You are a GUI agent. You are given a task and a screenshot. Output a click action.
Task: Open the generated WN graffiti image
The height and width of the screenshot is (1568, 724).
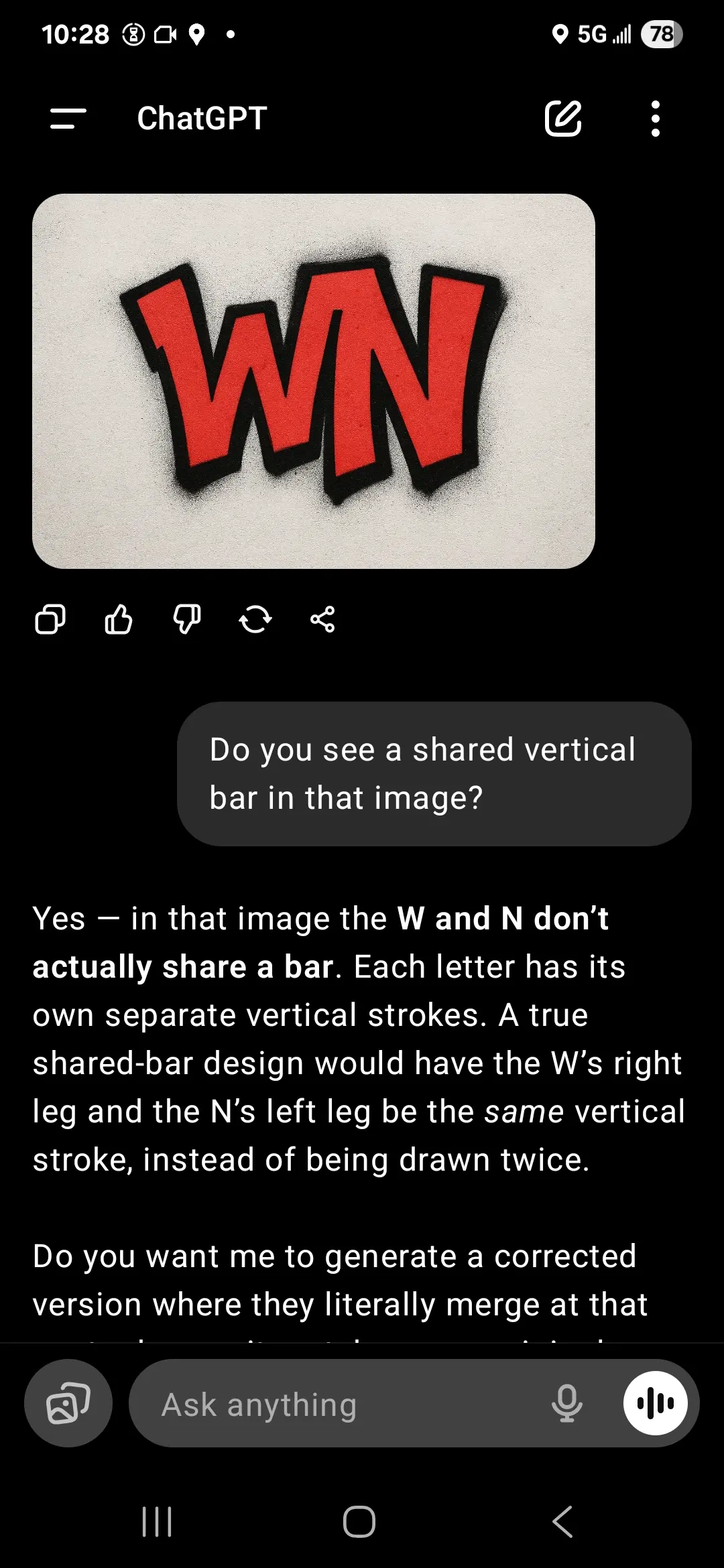313,381
